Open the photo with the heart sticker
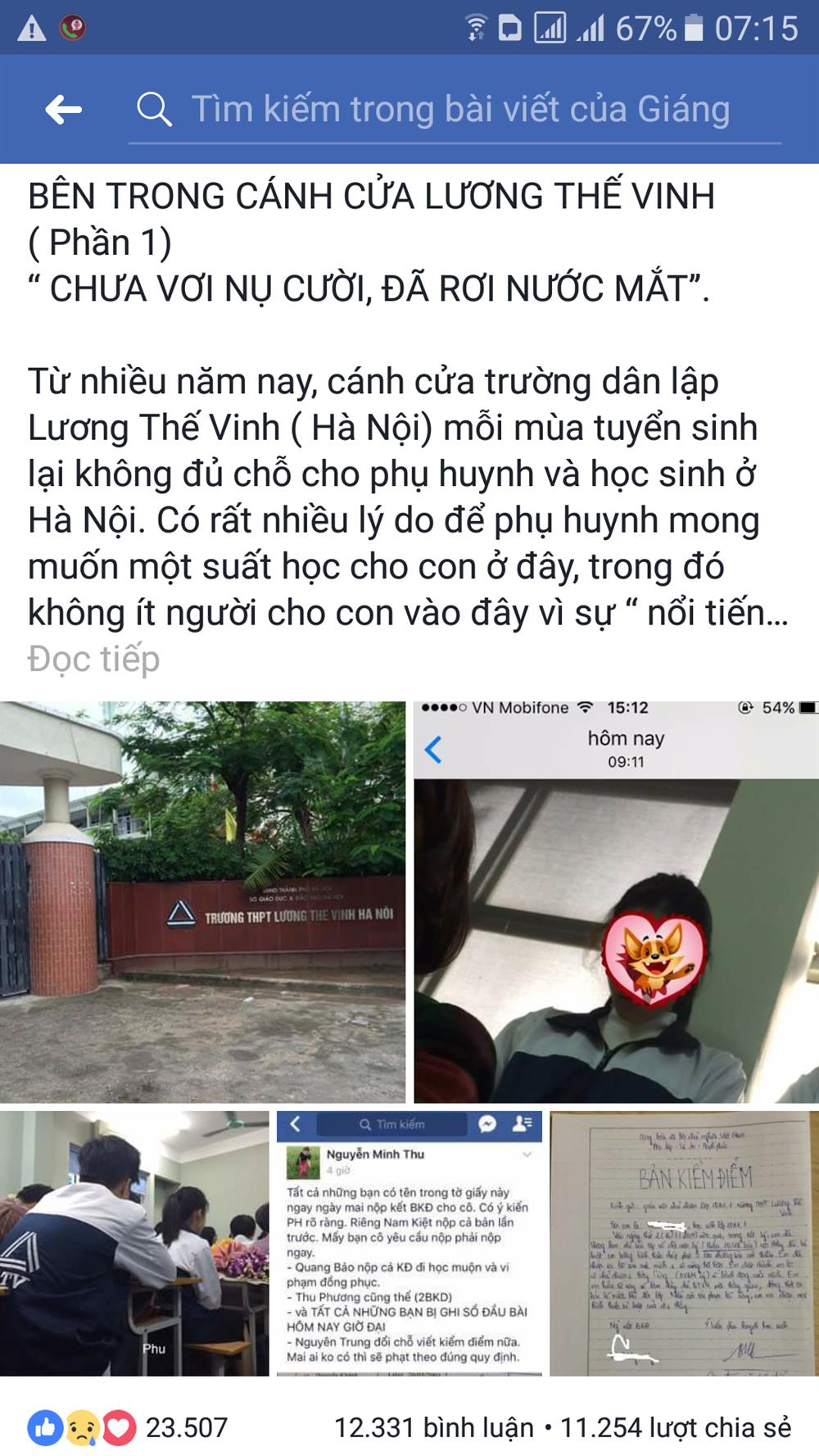Image resolution: width=819 pixels, height=1456 pixels. (x=616, y=901)
